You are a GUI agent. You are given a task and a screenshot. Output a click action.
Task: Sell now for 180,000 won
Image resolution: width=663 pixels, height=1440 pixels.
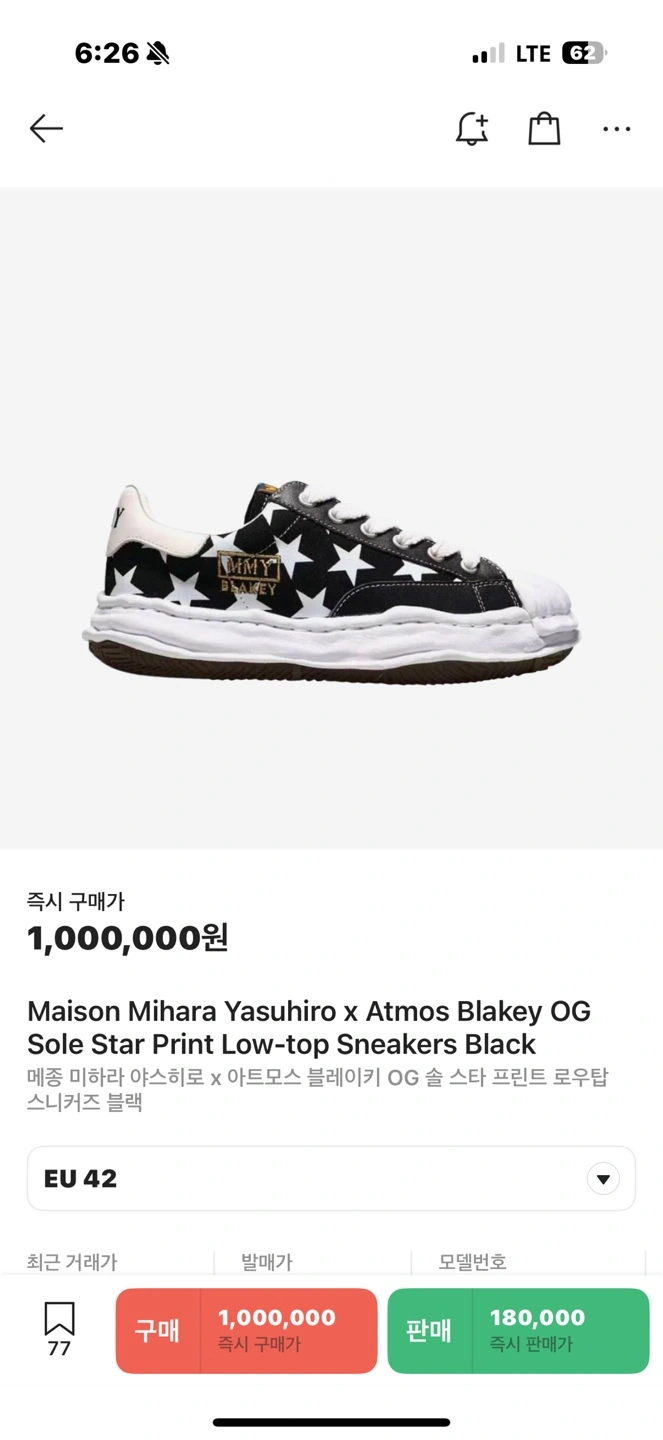tap(518, 1331)
